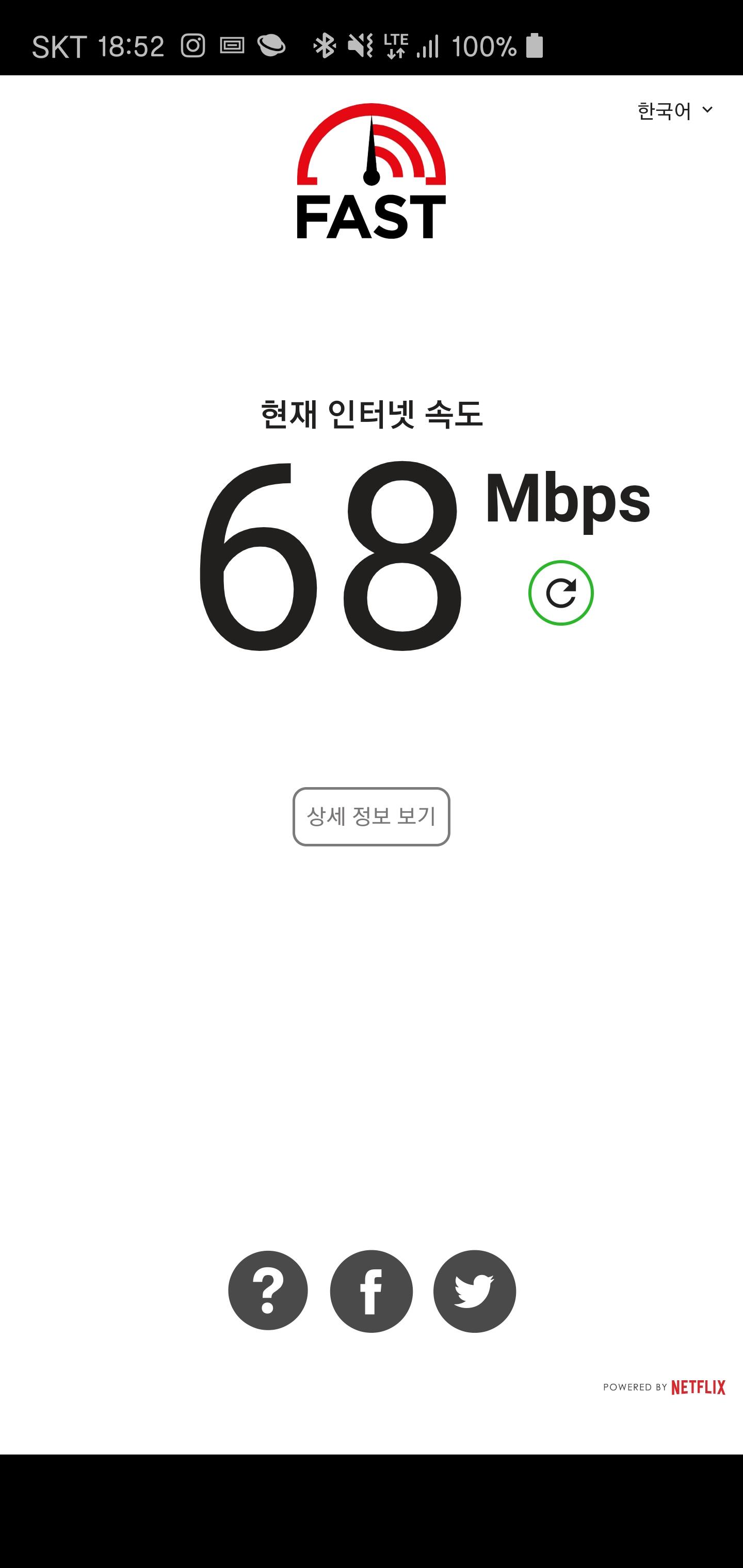The height and width of the screenshot is (1568, 743).
Task: Share the result on Twitter
Action: point(474,1291)
